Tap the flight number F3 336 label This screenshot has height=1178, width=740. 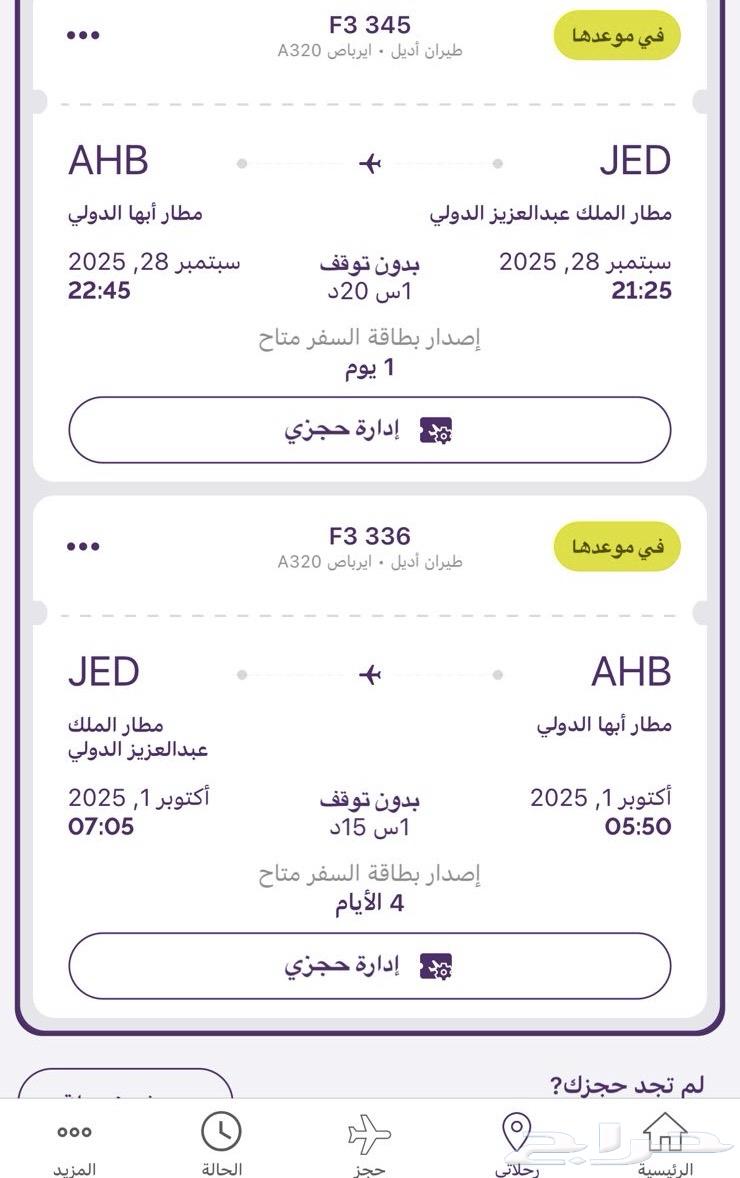click(368, 536)
